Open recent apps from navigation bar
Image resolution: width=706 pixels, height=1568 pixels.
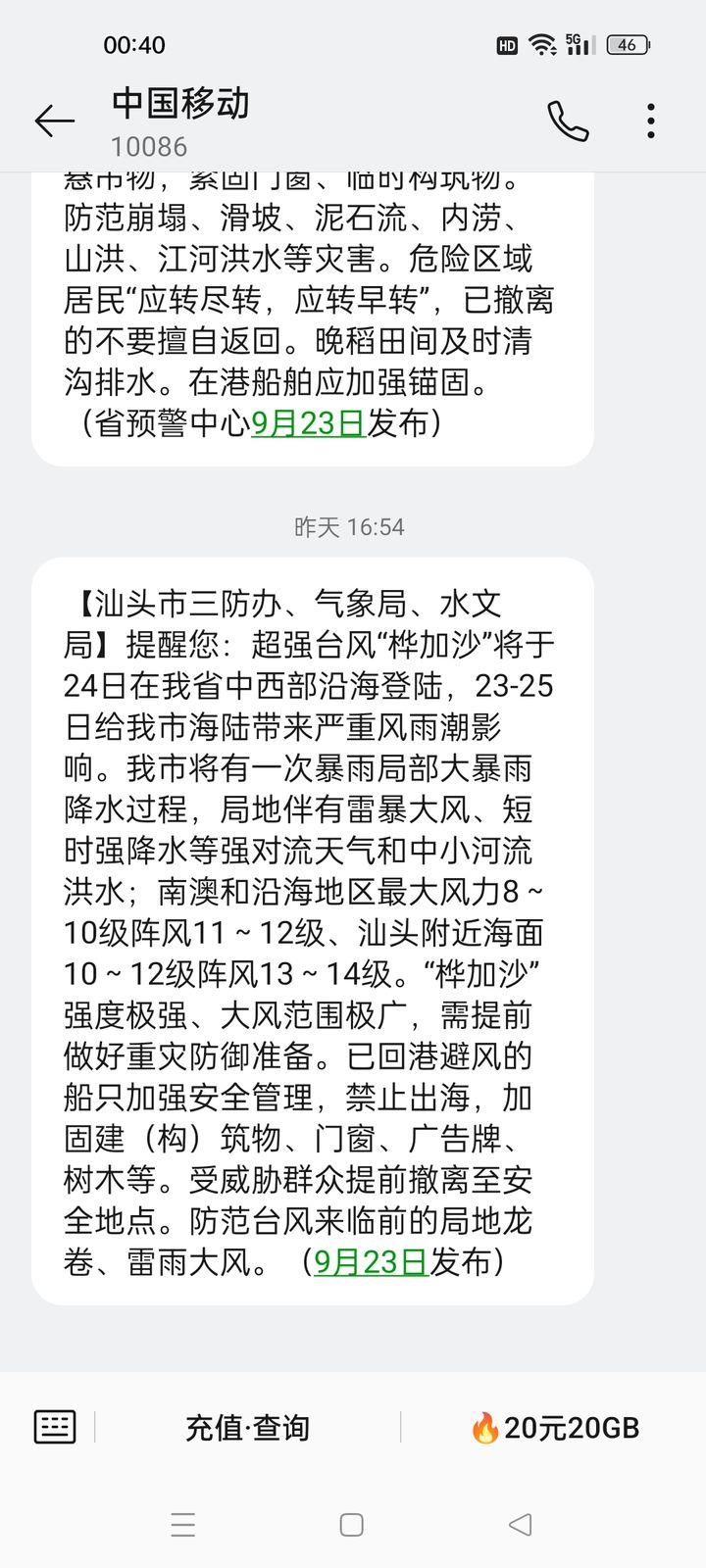pyautogui.click(x=183, y=1525)
